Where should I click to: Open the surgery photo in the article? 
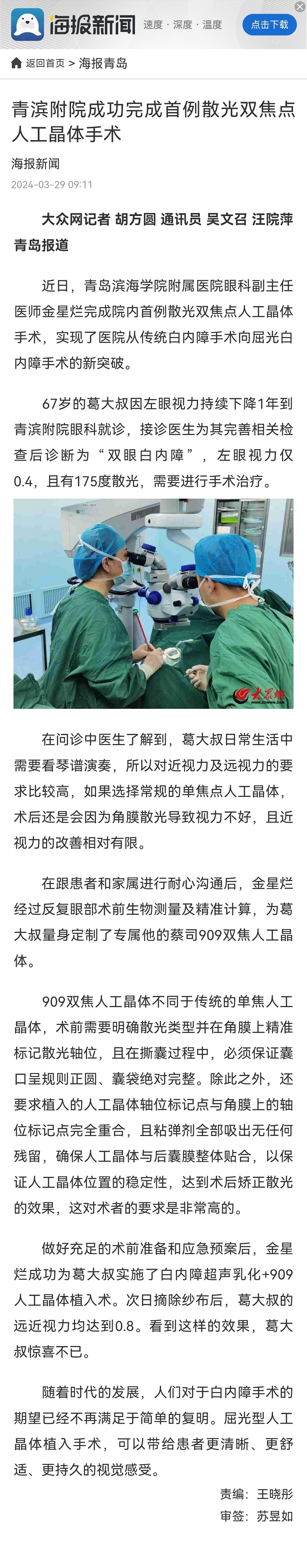(x=153, y=603)
